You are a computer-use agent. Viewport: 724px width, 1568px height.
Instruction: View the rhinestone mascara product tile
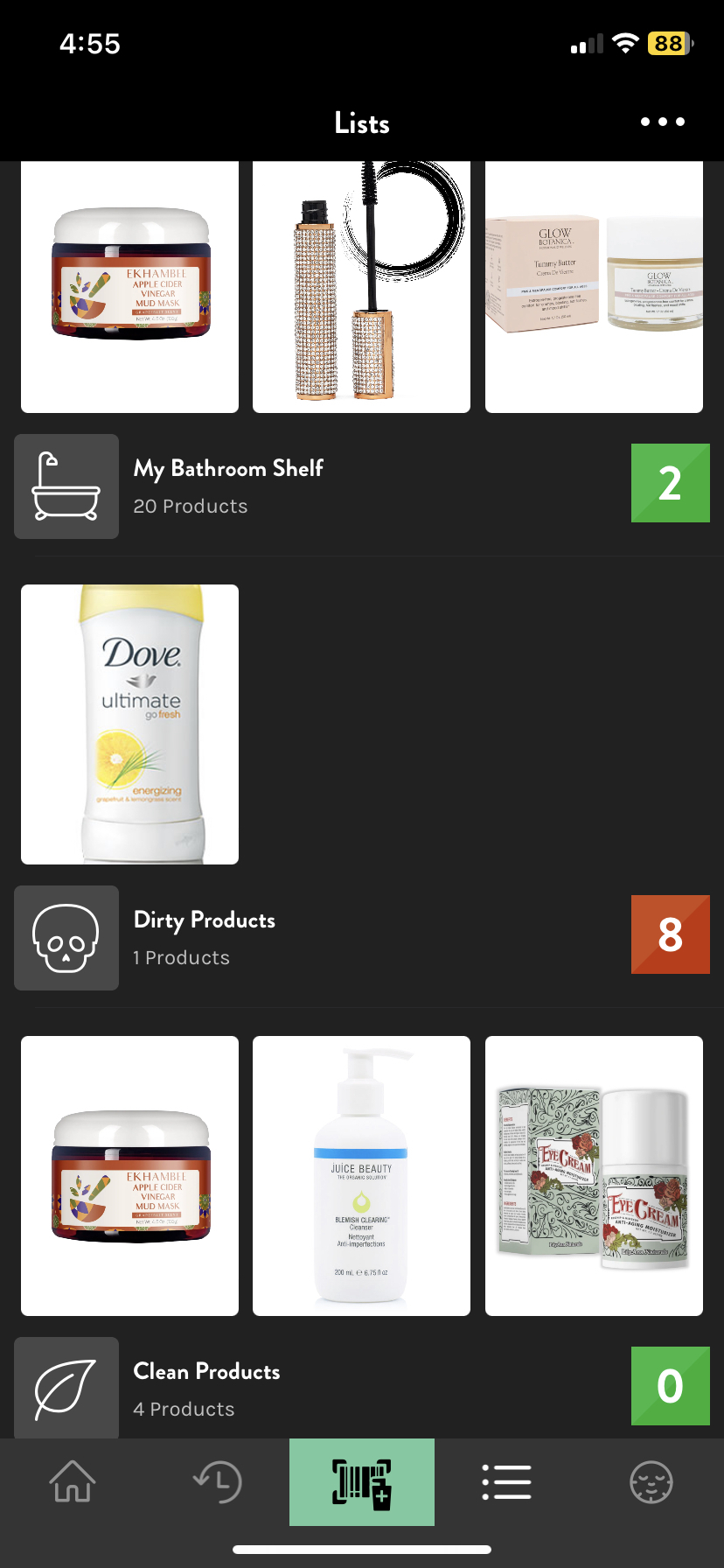pos(361,287)
